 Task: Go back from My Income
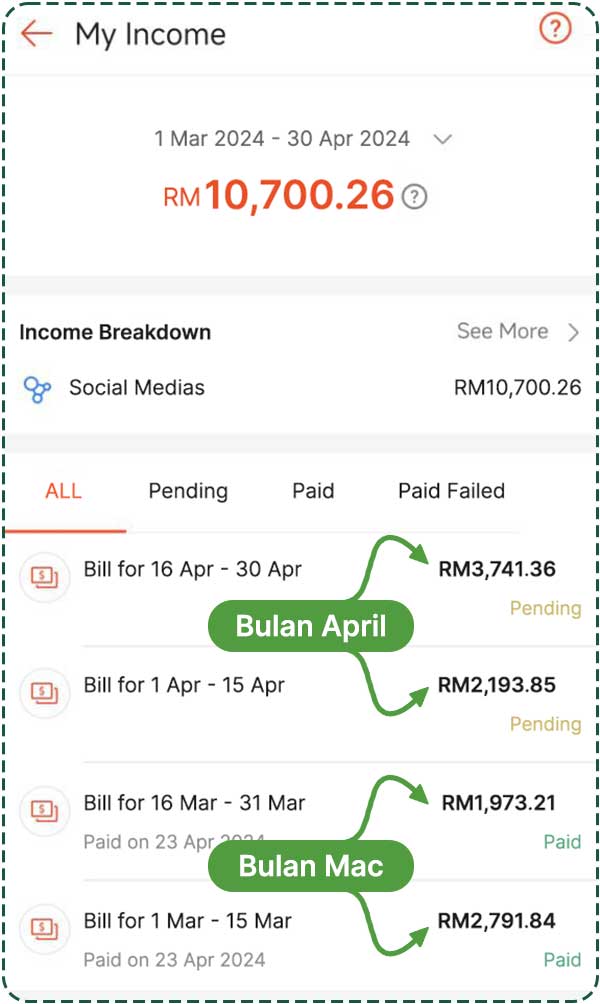[36, 34]
